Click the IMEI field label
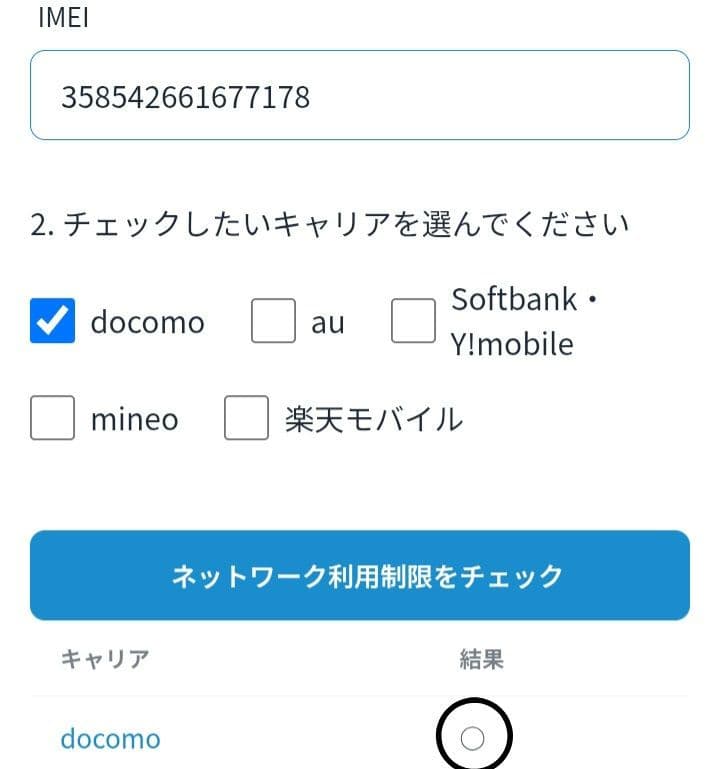This screenshot has height=769, width=720. [62, 17]
